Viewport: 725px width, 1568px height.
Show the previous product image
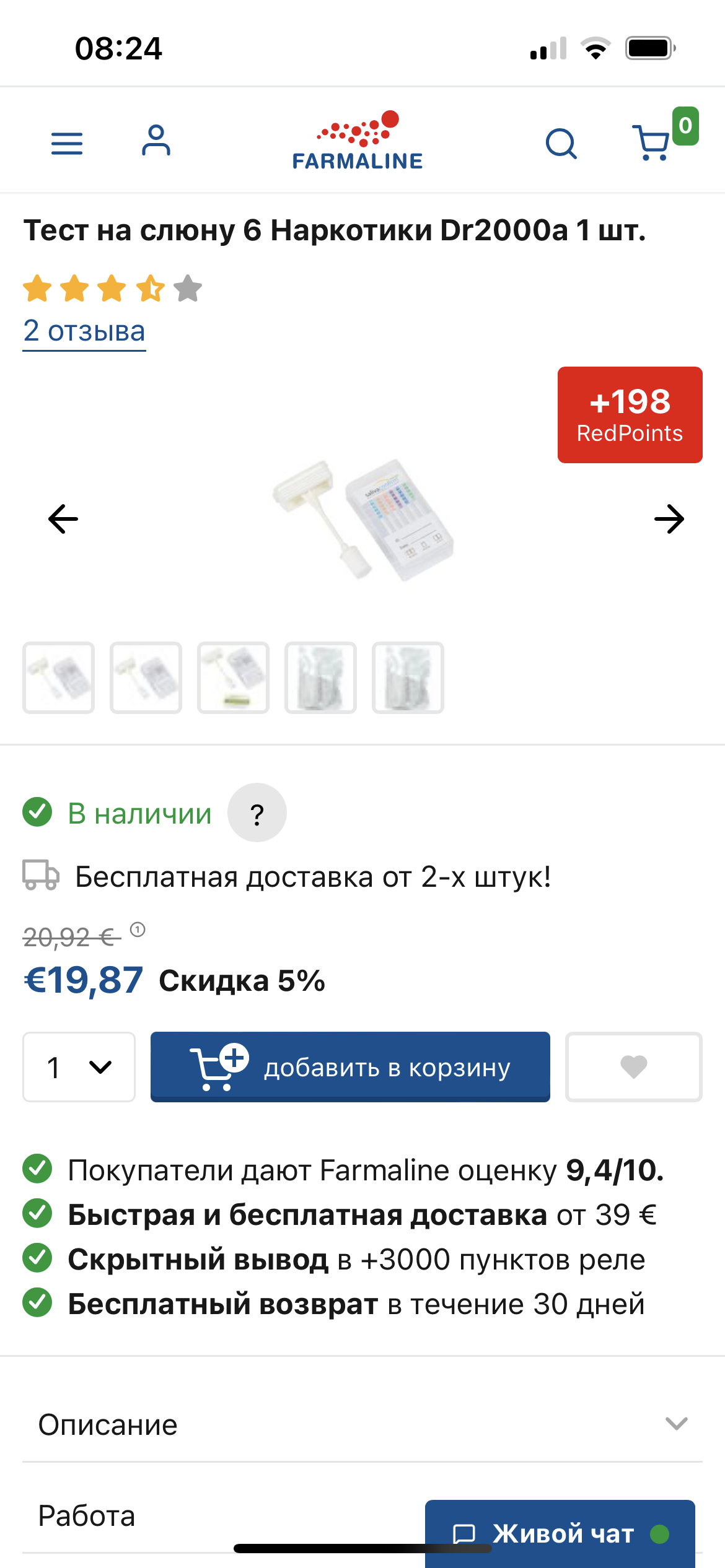click(63, 519)
